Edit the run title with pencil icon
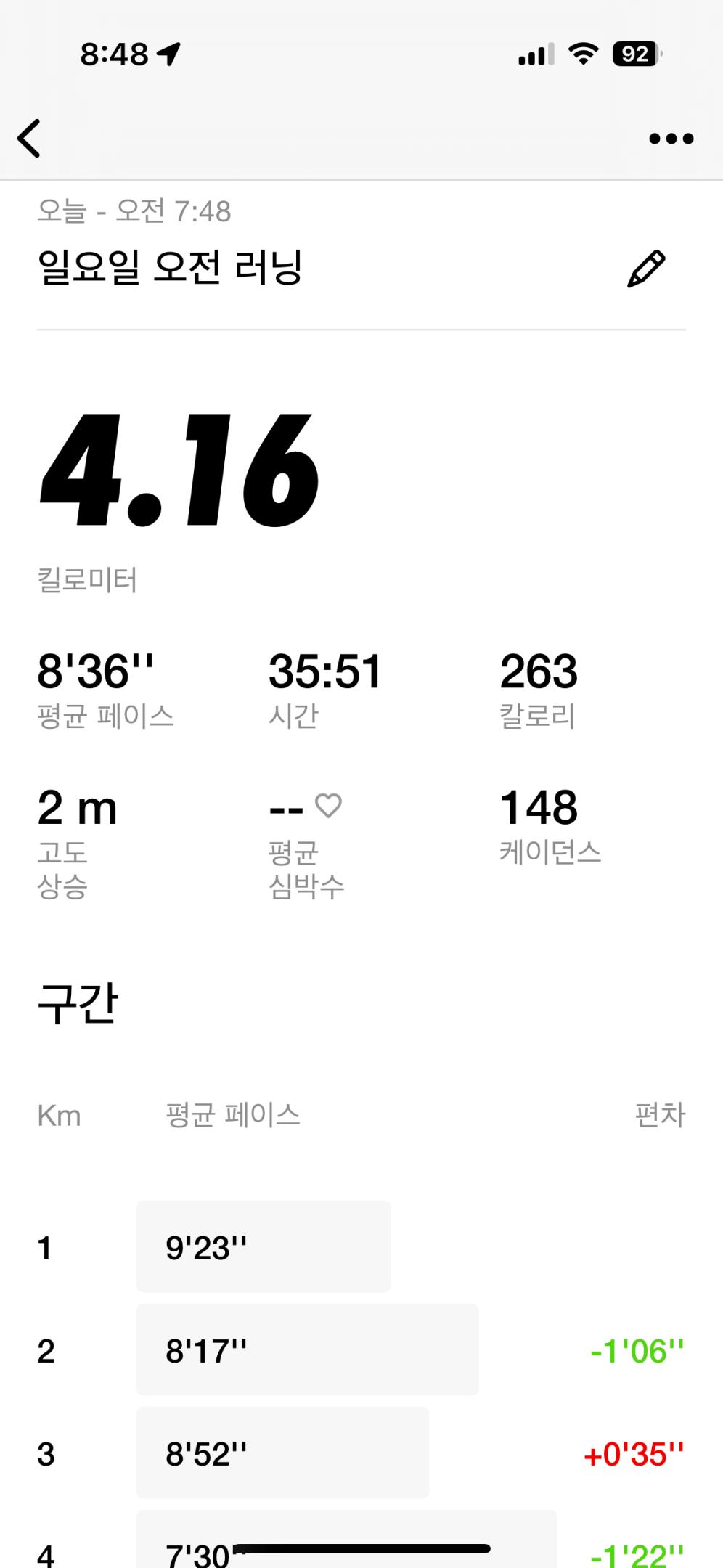Image resolution: width=723 pixels, height=1568 pixels. 645,269
